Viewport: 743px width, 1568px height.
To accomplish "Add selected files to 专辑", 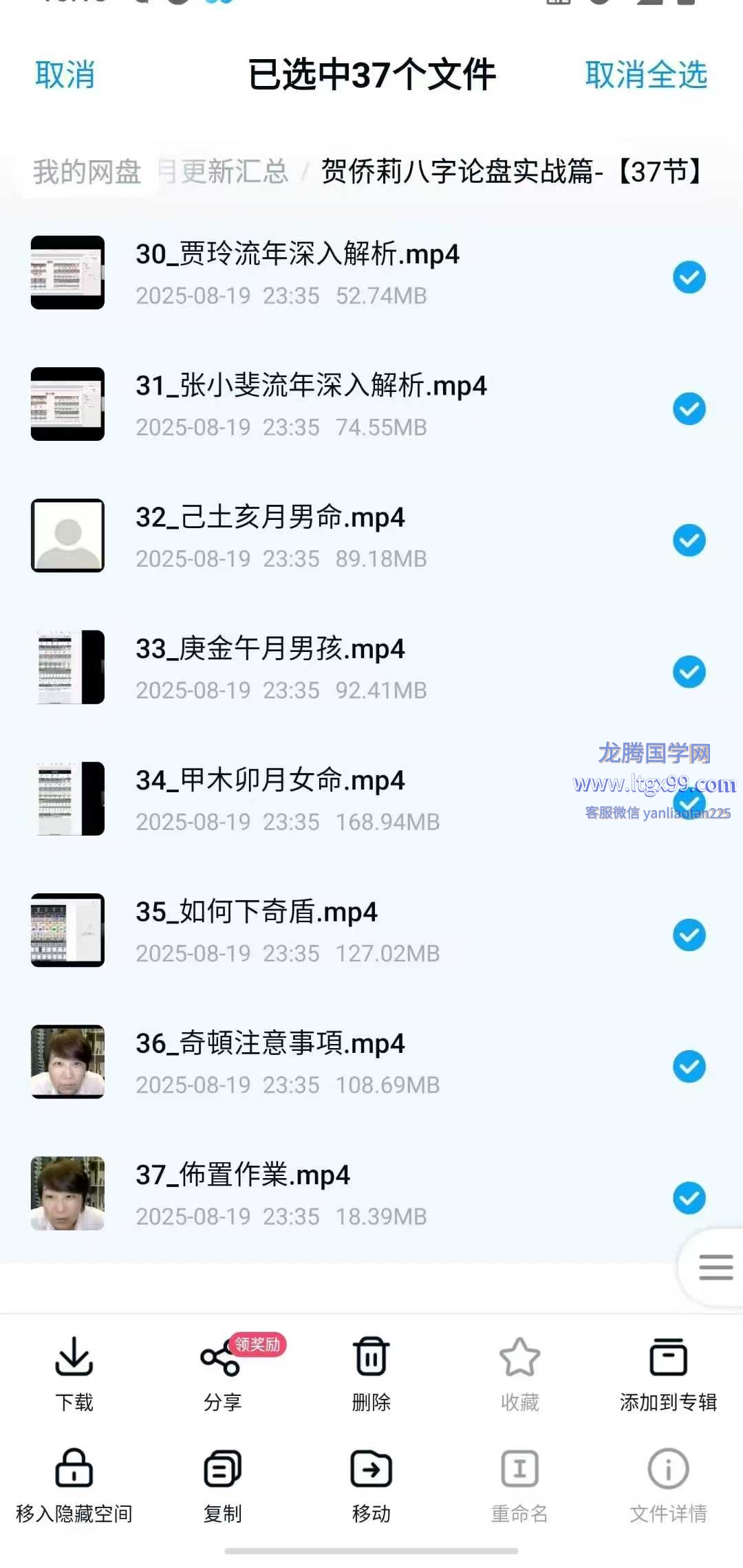I will (x=667, y=1372).
